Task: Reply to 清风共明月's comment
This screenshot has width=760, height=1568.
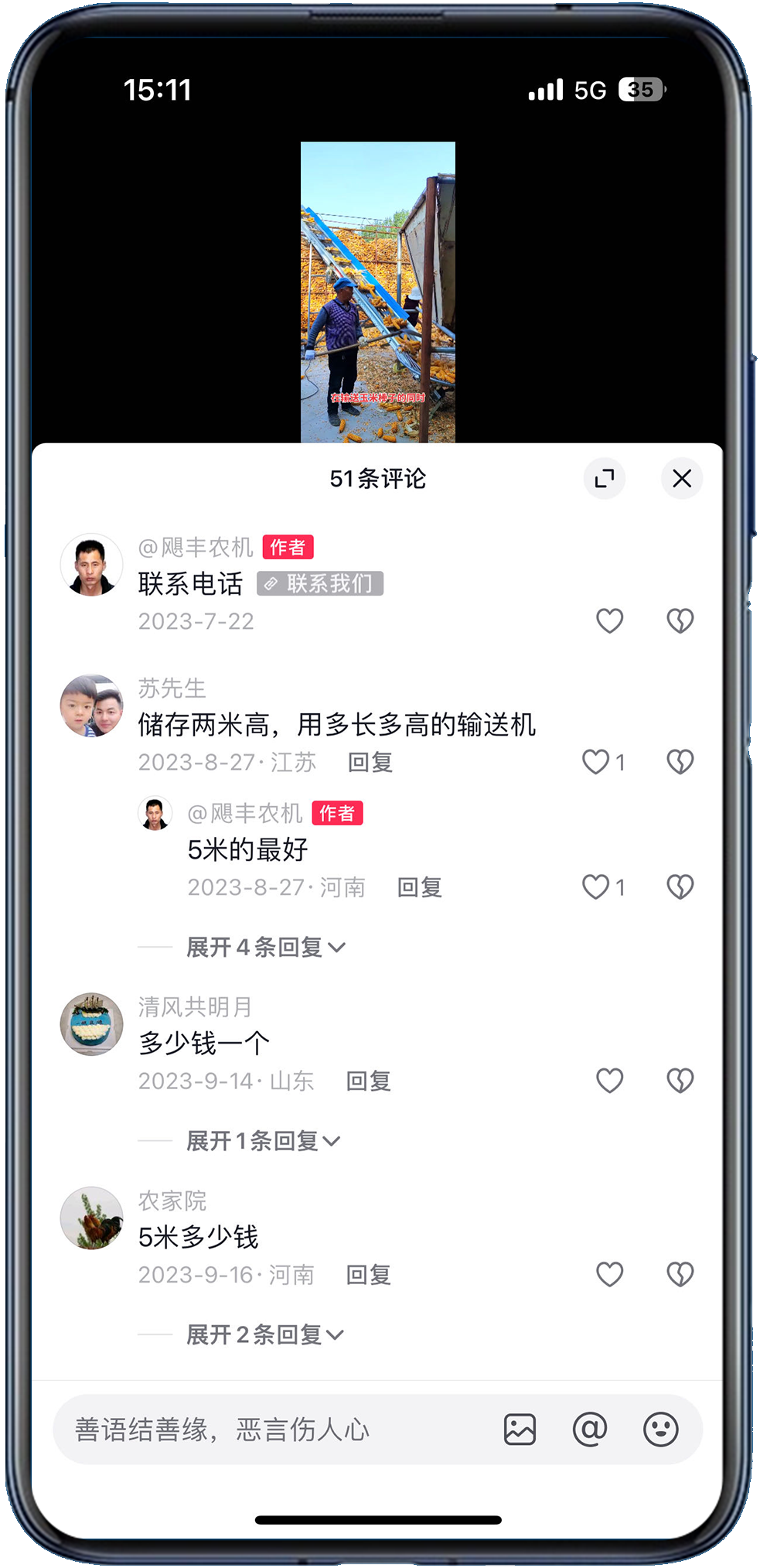Action: tap(368, 1081)
